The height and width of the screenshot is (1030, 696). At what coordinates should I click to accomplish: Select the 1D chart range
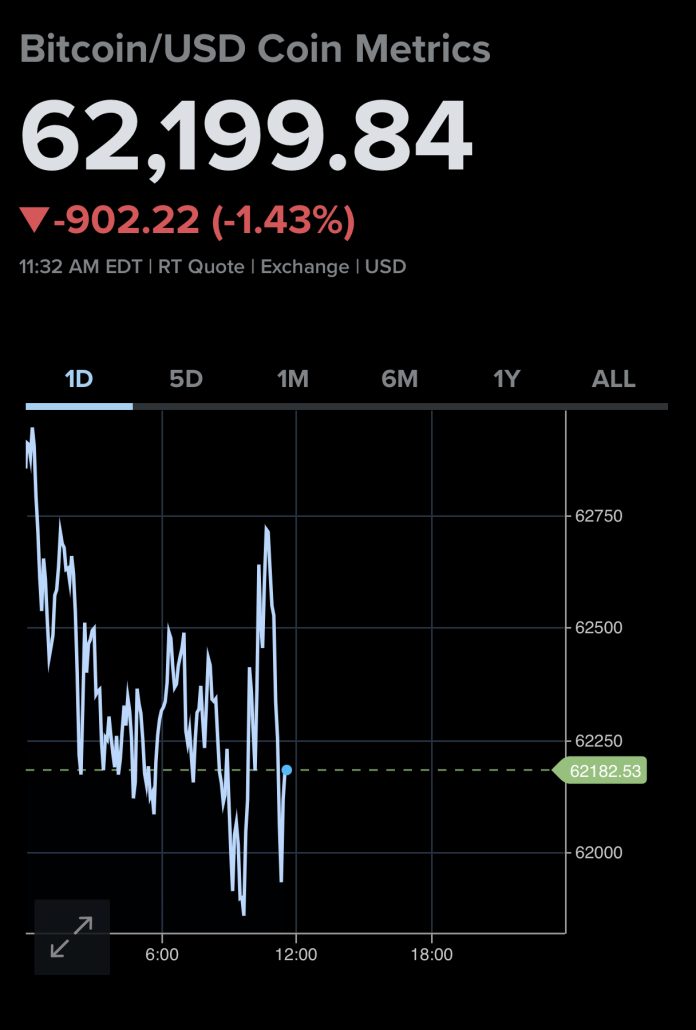tap(79, 379)
